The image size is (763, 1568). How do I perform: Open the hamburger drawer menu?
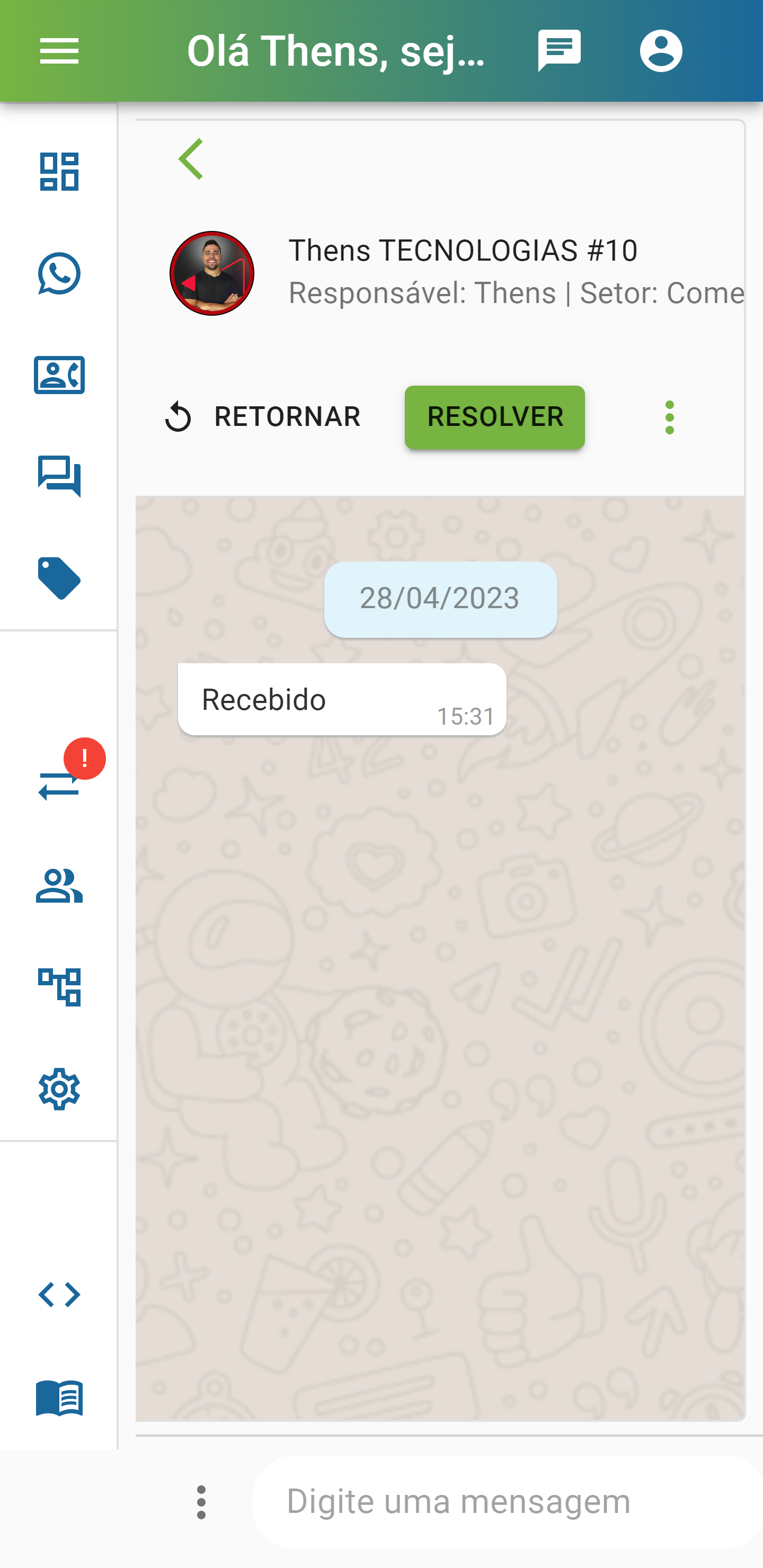(x=59, y=50)
